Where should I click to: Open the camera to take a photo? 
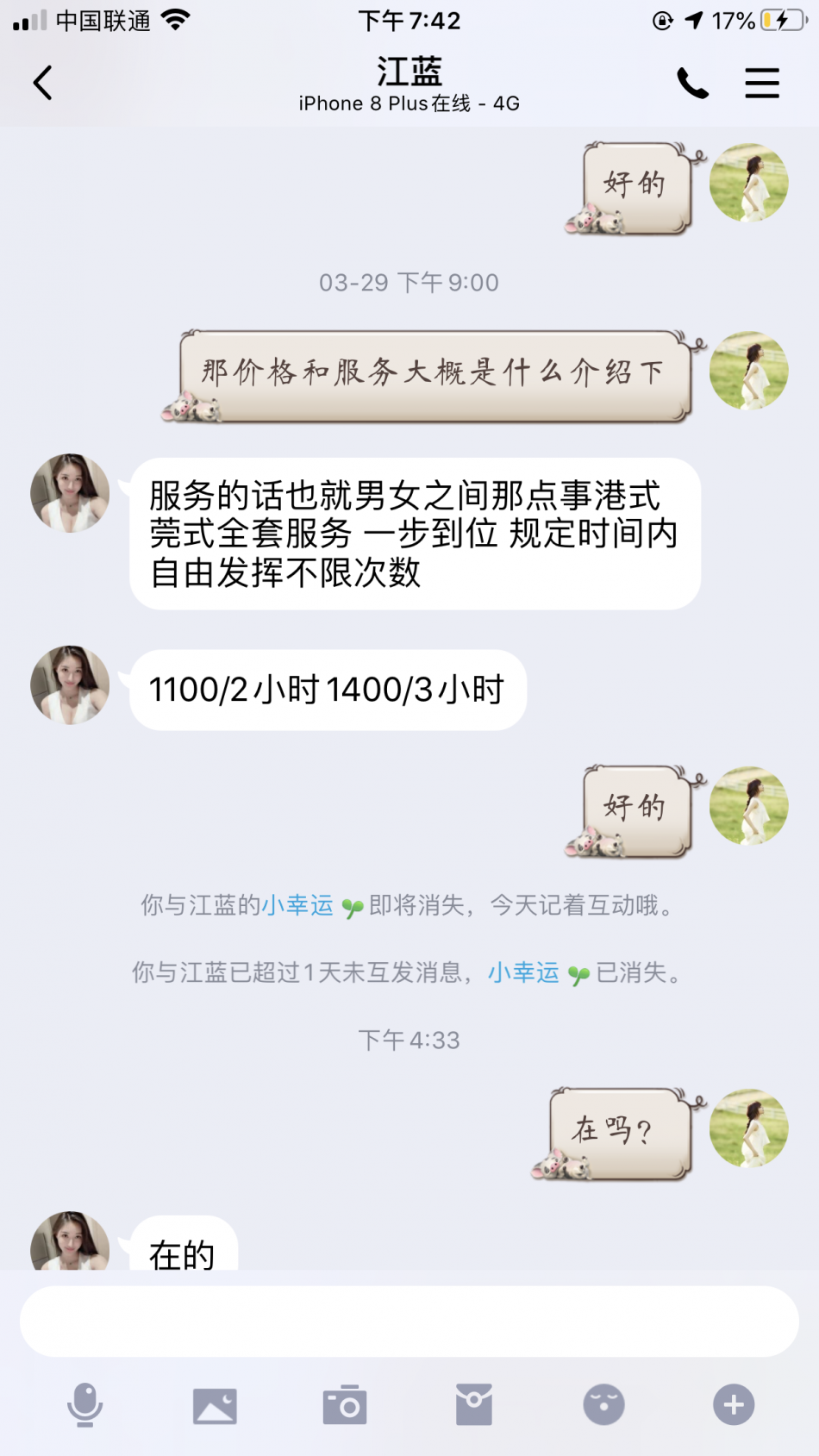point(345,1405)
